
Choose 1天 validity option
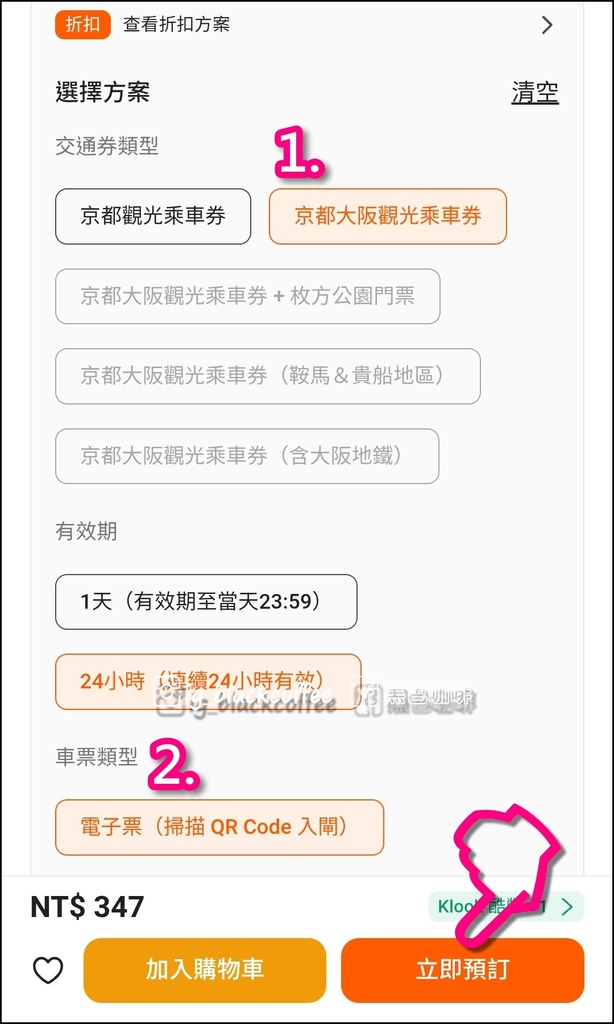(206, 602)
